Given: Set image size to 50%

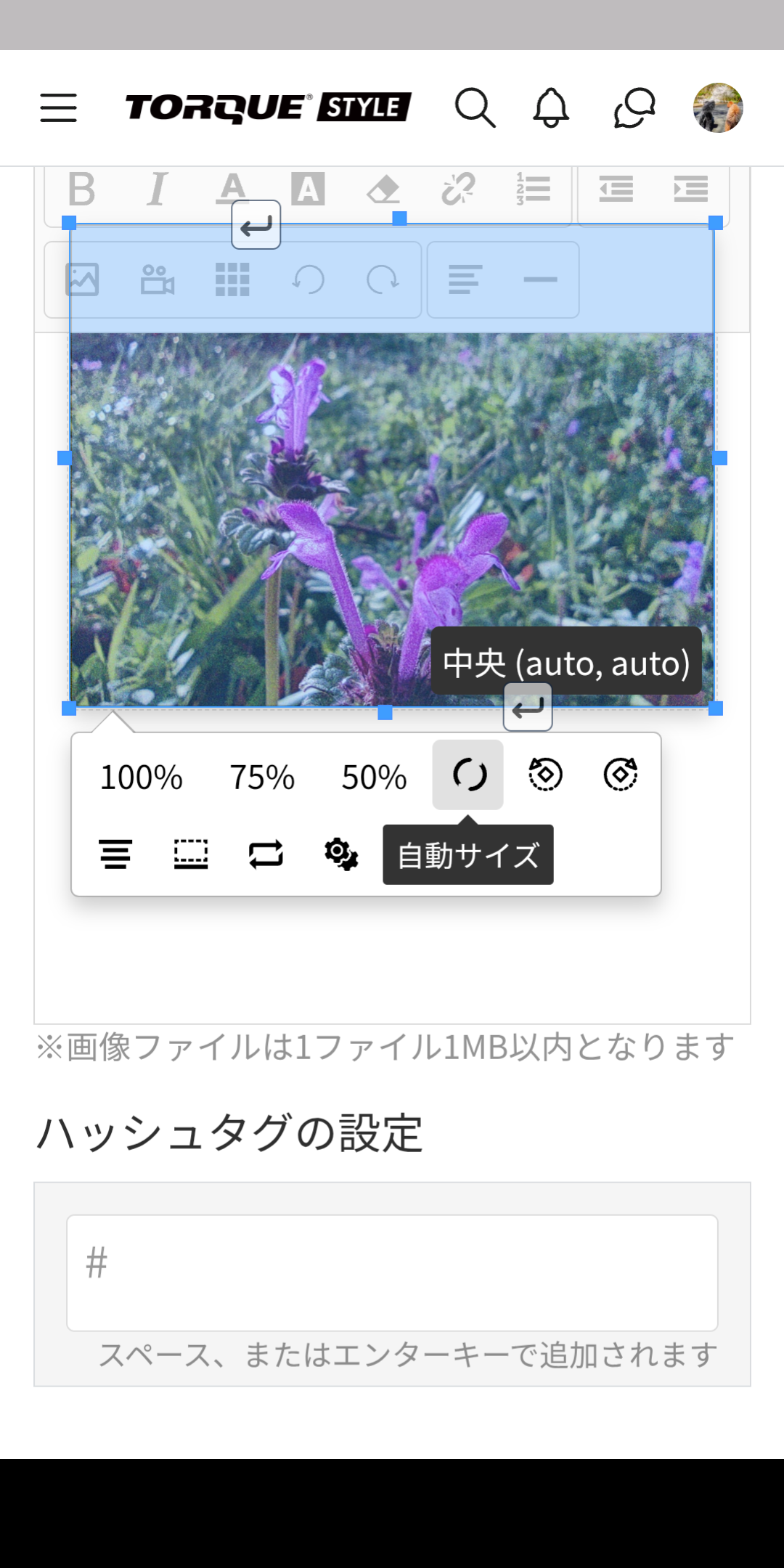Looking at the screenshot, I should coord(374,777).
